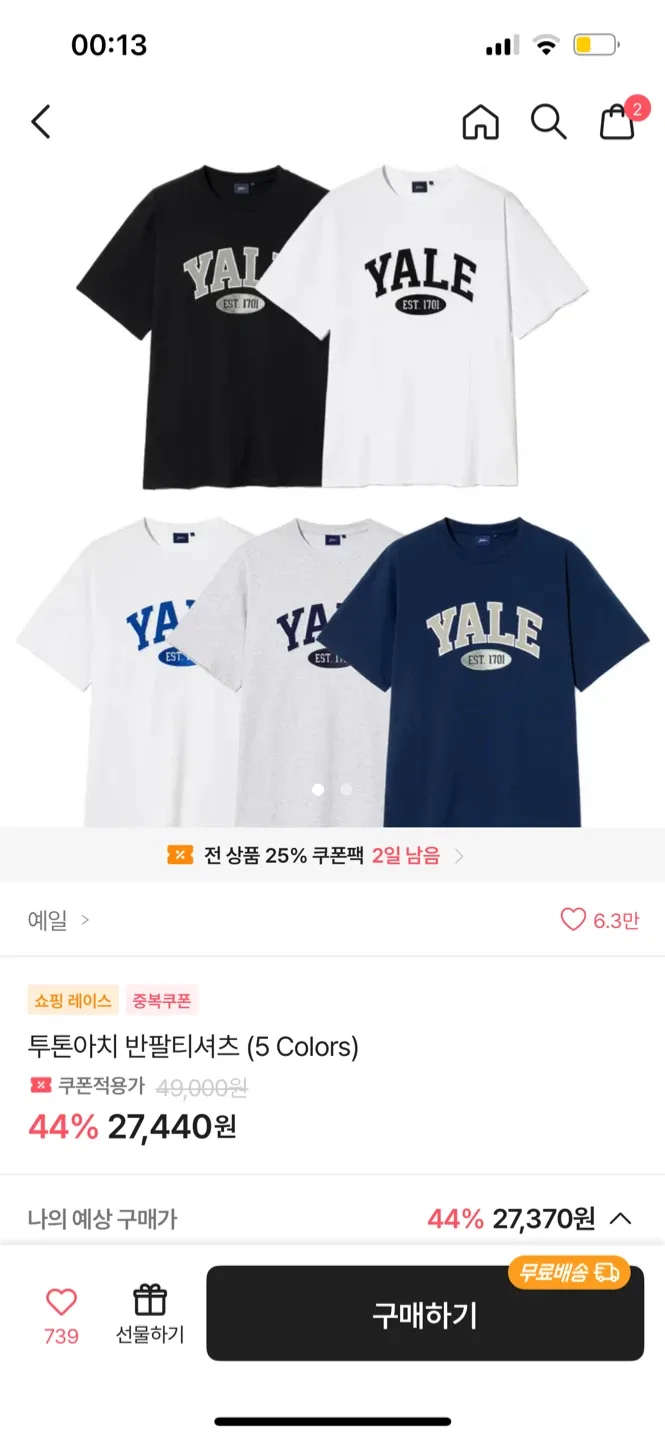Tap the 구매하기 purchase button
The image size is (665, 1440).
tap(425, 1314)
